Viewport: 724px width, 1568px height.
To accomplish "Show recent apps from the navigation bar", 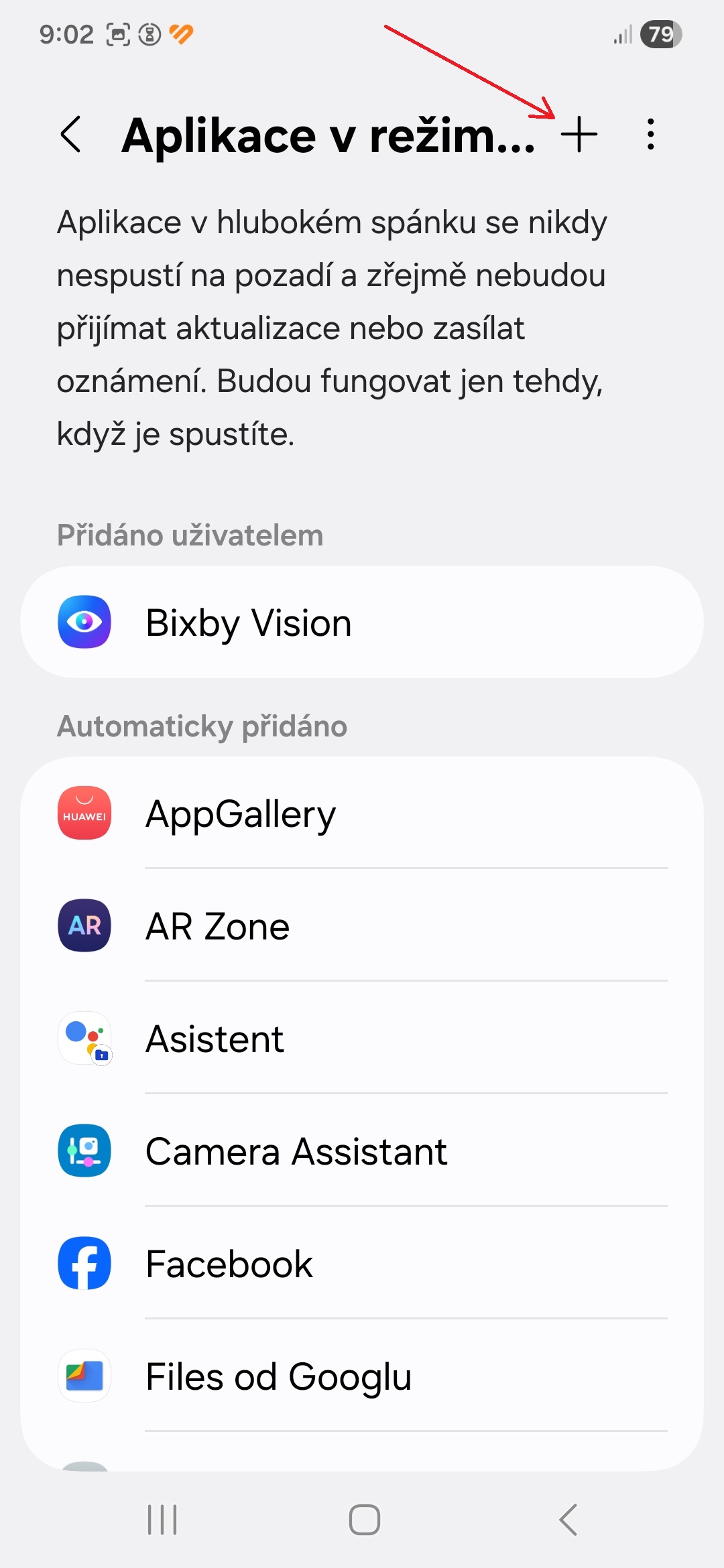I will point(162,1520).
